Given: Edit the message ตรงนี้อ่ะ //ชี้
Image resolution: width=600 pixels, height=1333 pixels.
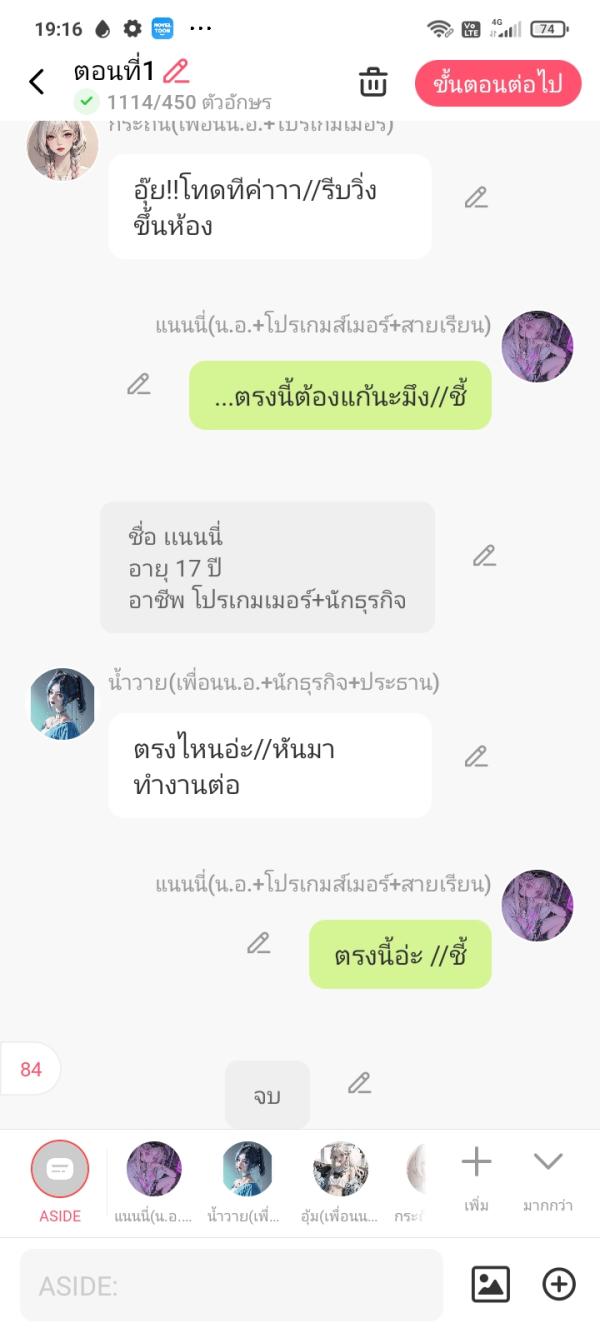Looking at the screenshot, I should pos(259,943).
